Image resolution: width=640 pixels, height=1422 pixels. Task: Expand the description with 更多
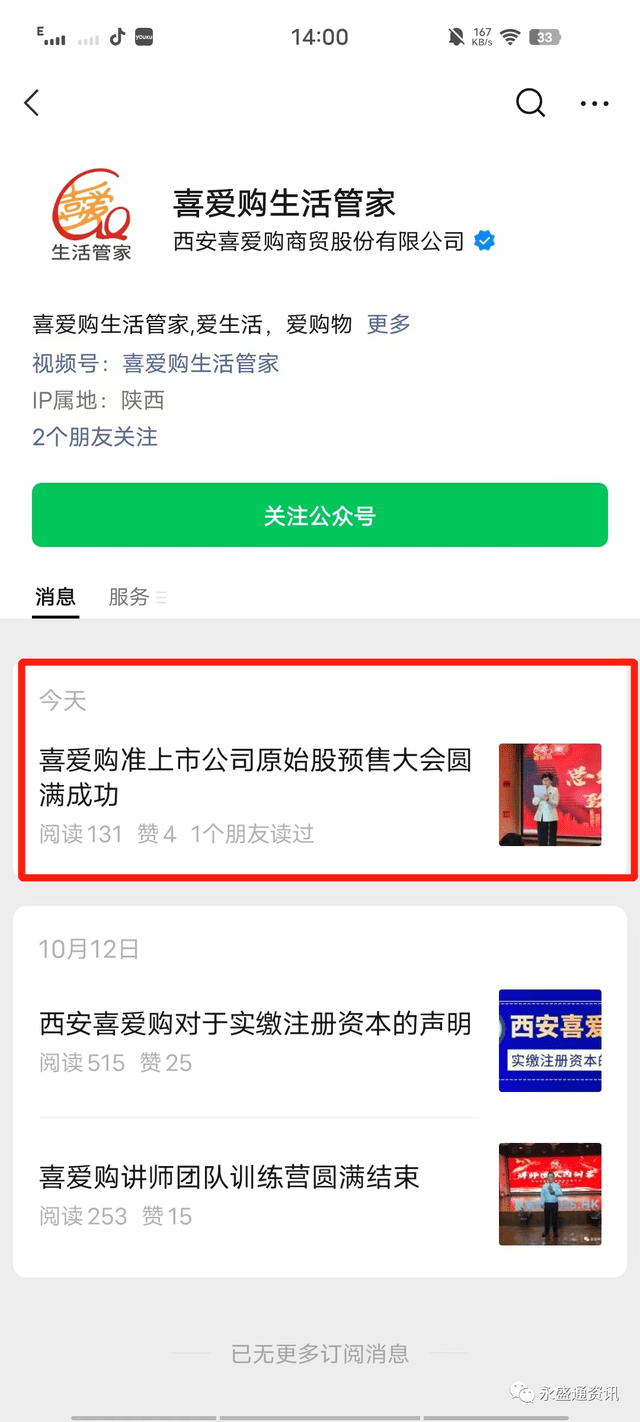point(389,324)
